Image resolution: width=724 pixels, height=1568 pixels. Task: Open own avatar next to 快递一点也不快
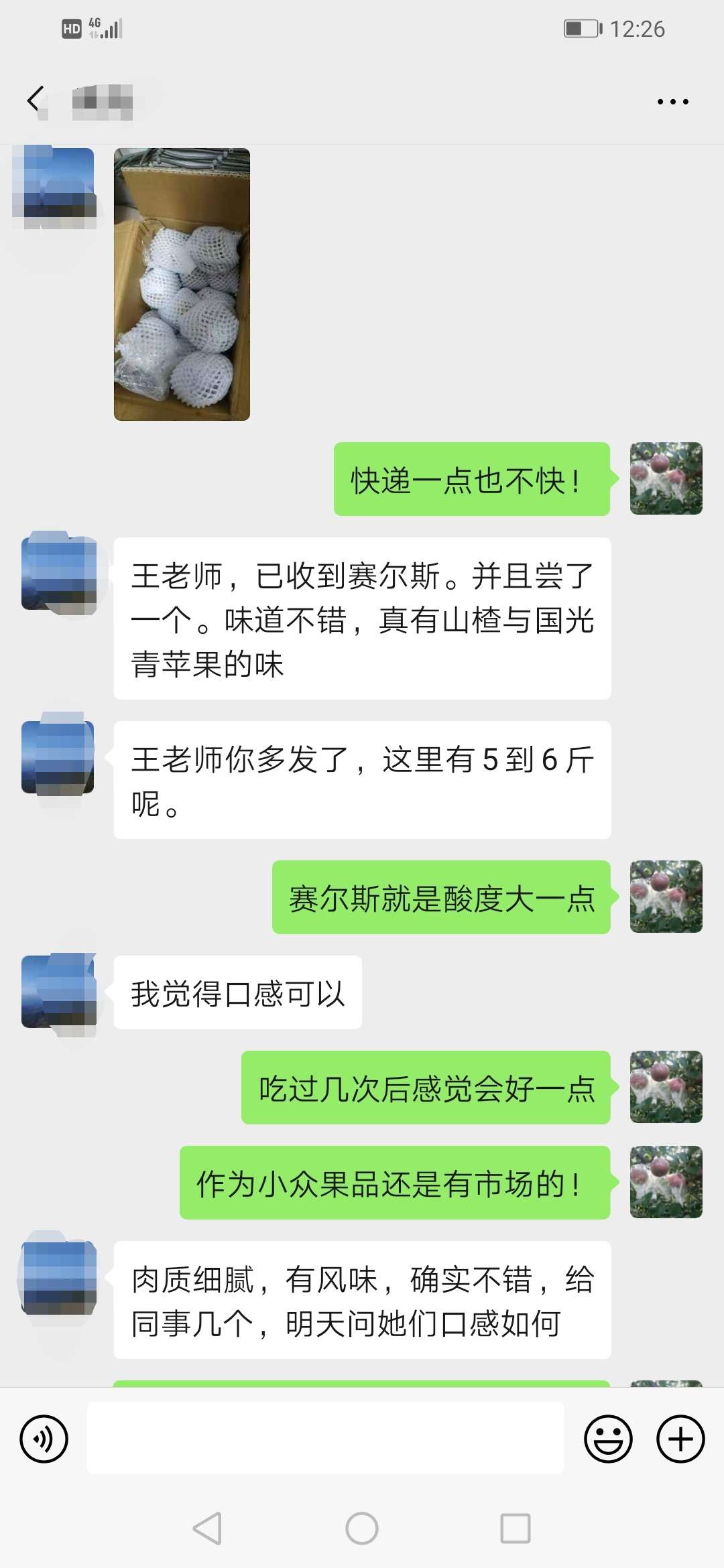pos(666,478)
